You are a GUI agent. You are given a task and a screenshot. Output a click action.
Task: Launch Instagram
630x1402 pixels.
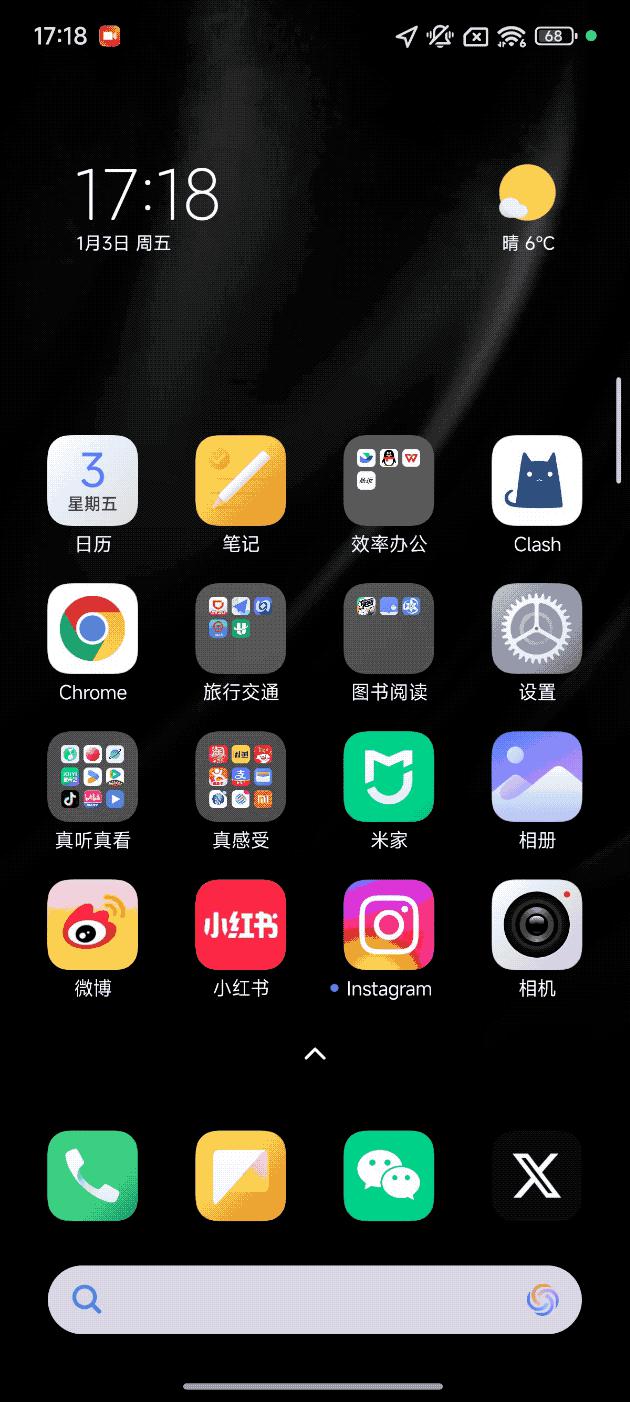click(388, 925)
